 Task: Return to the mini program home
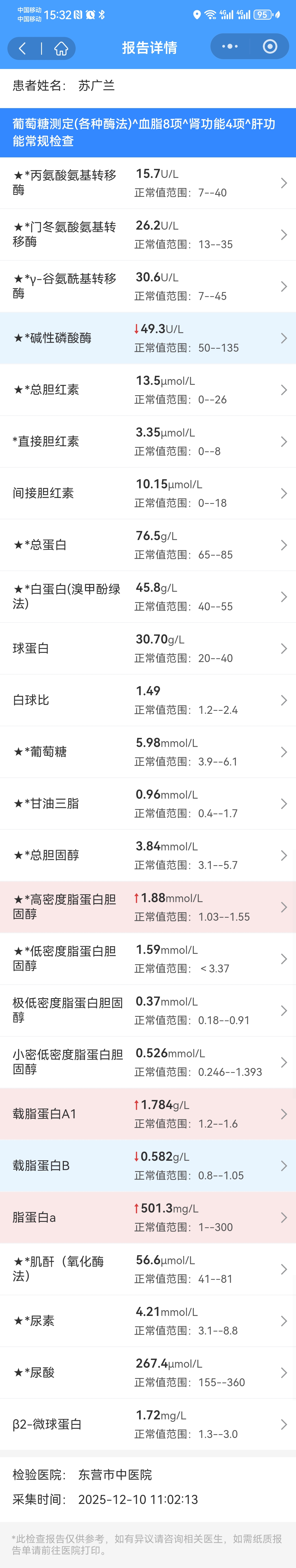pyautogui.click(x=61, y=49)
